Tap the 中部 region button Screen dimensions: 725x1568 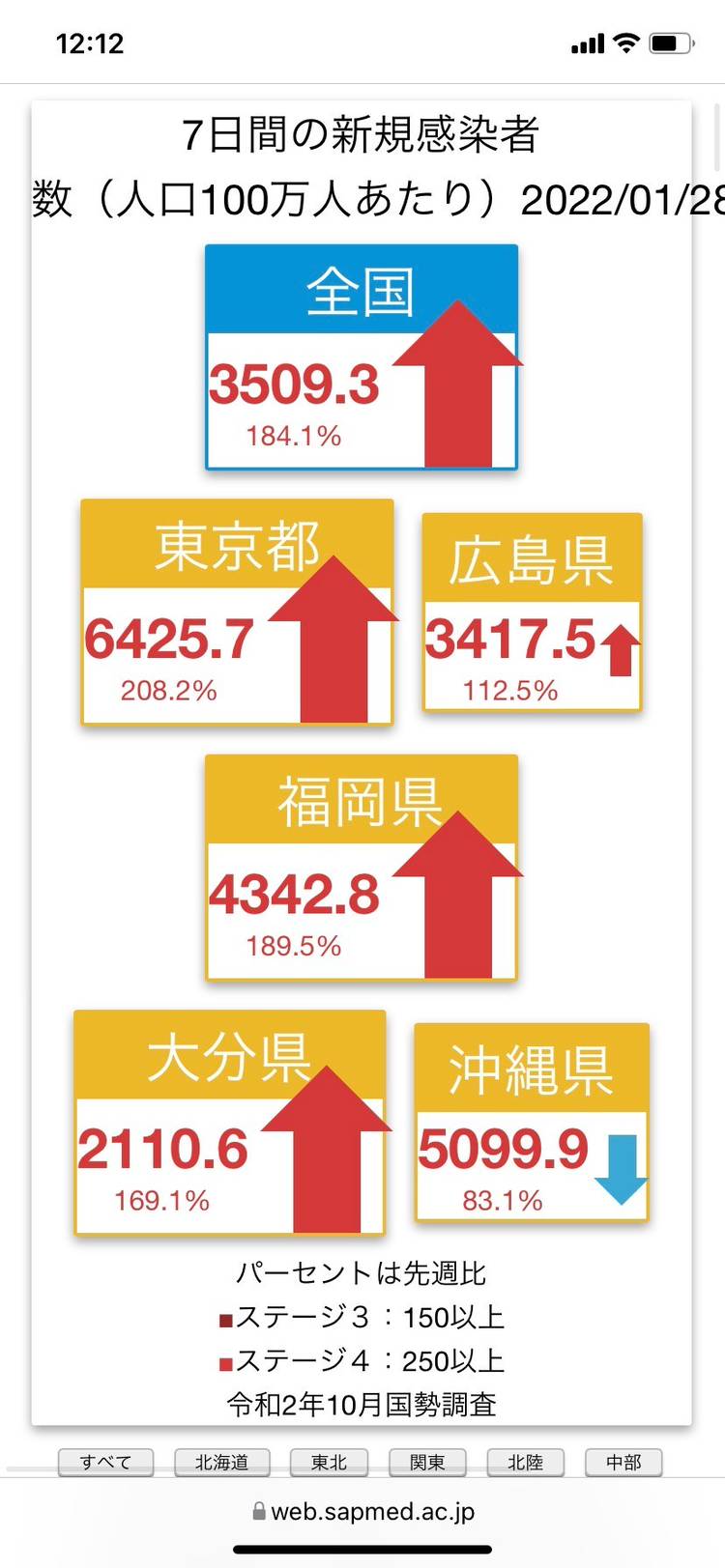[623, 1462]
